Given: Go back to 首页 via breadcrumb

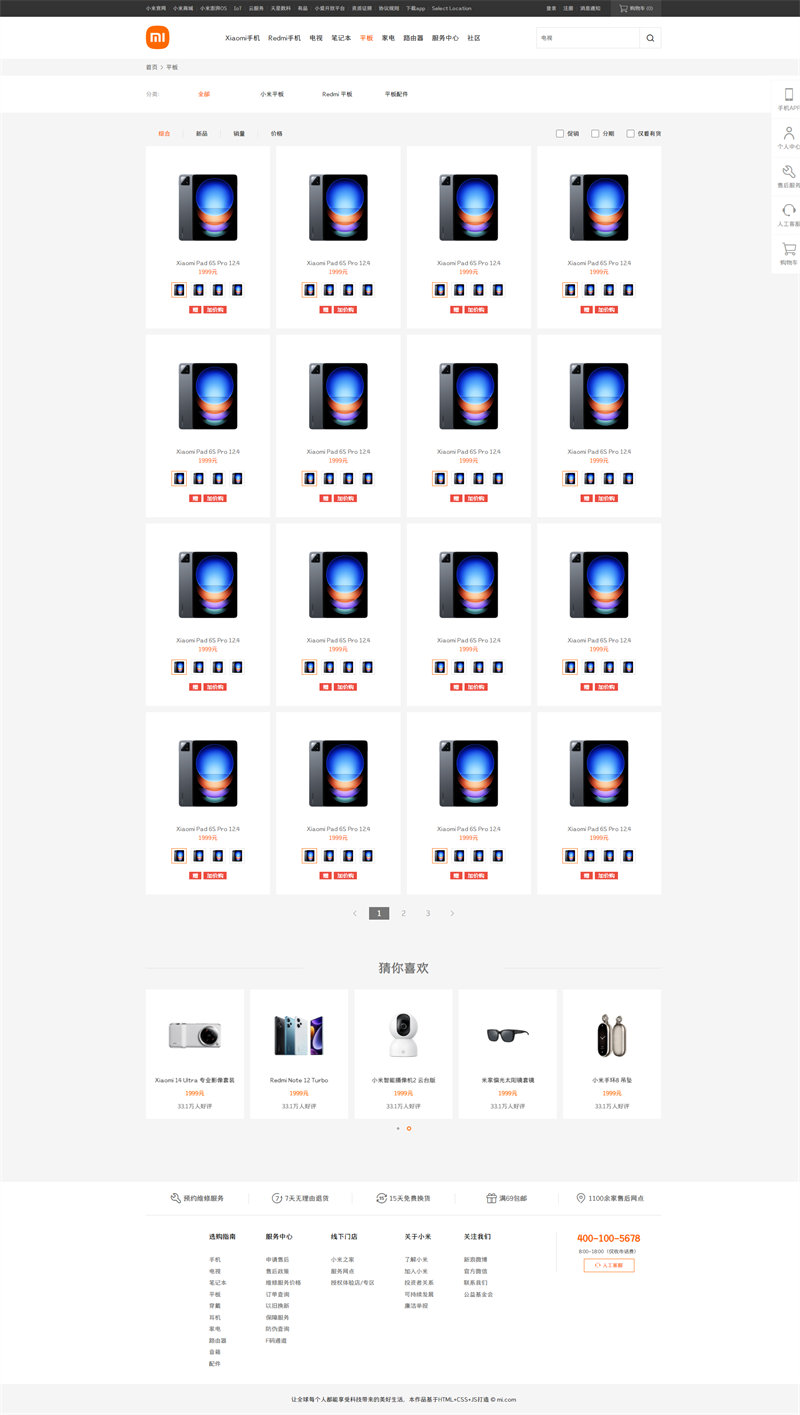Looking at the screenshot, I should pyautogui.click(x=152, y=67).
